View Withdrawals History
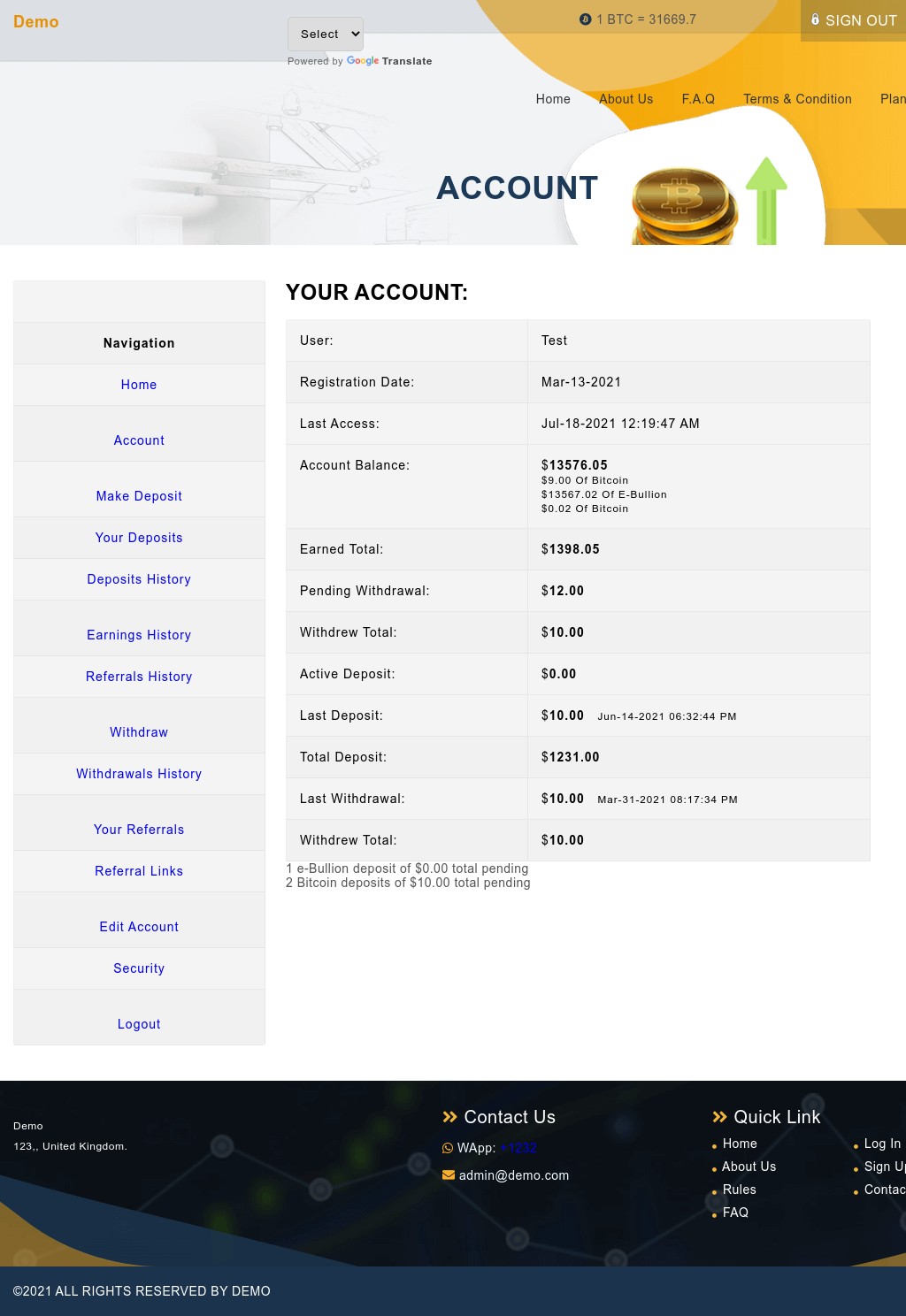The image size is (906, 1316). 139,774
